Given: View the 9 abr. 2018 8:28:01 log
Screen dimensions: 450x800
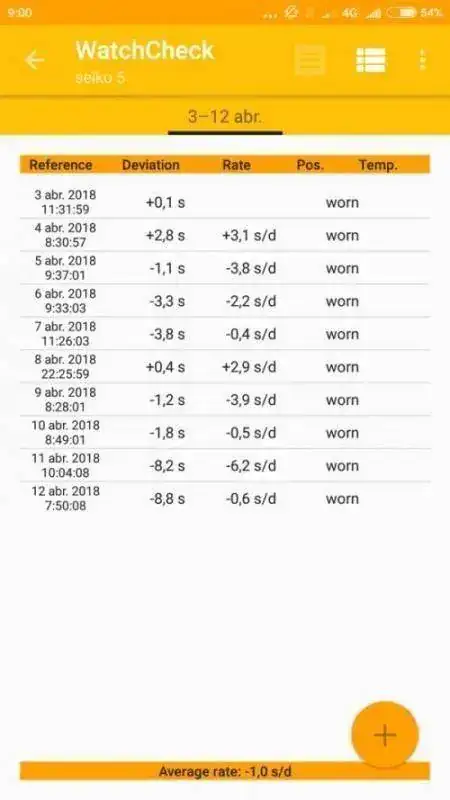Looking at the screenshot, I should (225, 399).
